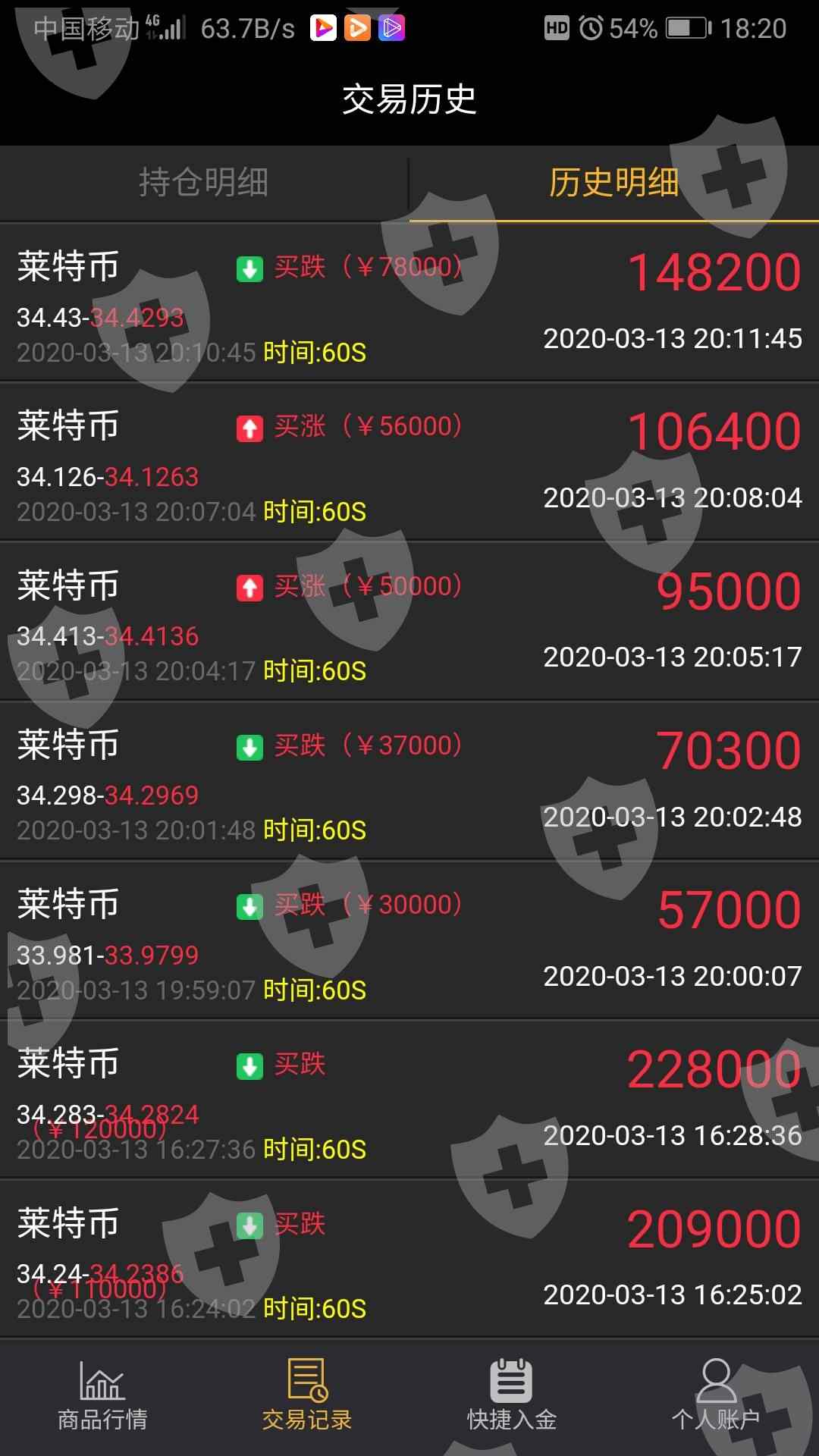Open 商品行情 in bottom navigation
The width and height of the screenshot is (819, 1456).
(x=102, y=1395)
